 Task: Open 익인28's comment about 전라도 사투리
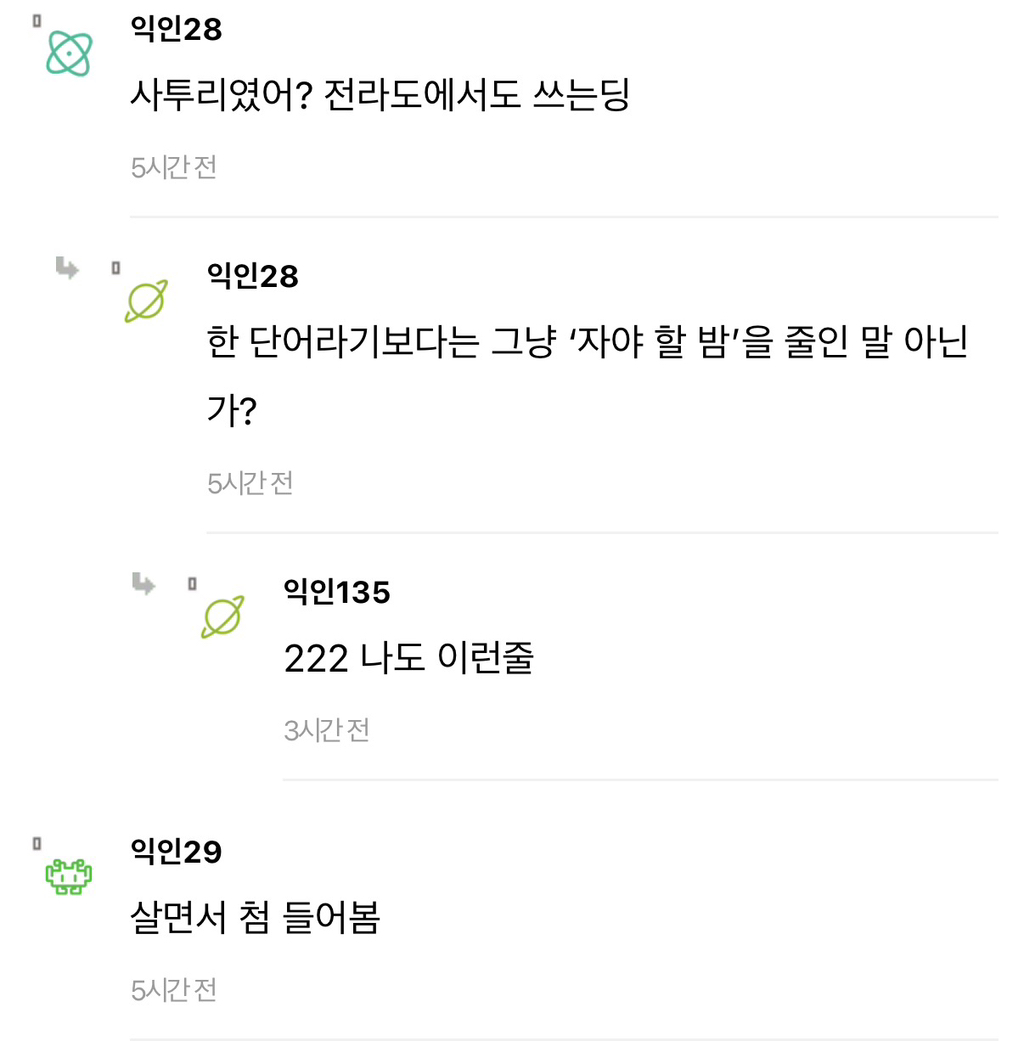[x=380, y=95]
